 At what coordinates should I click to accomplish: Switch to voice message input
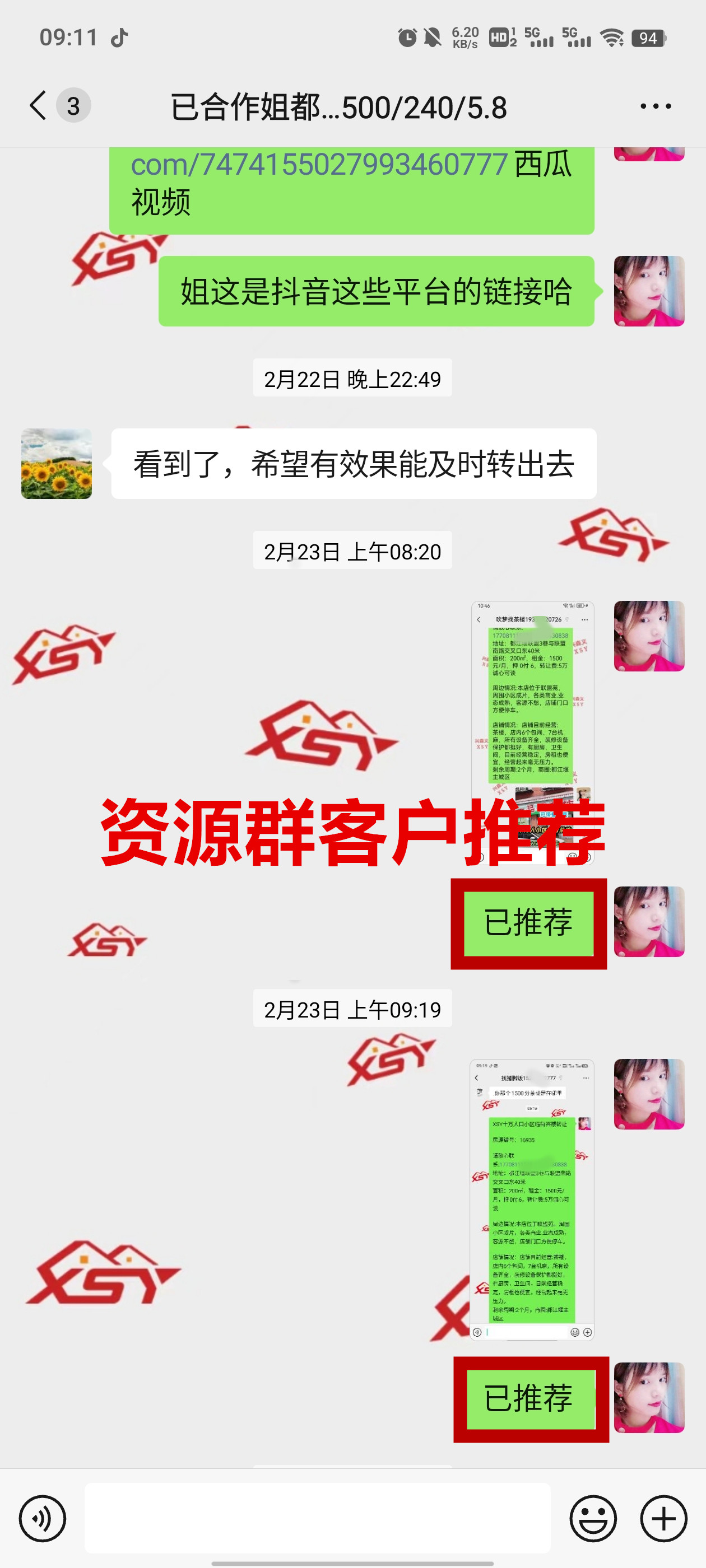(x=42, y=1518)
